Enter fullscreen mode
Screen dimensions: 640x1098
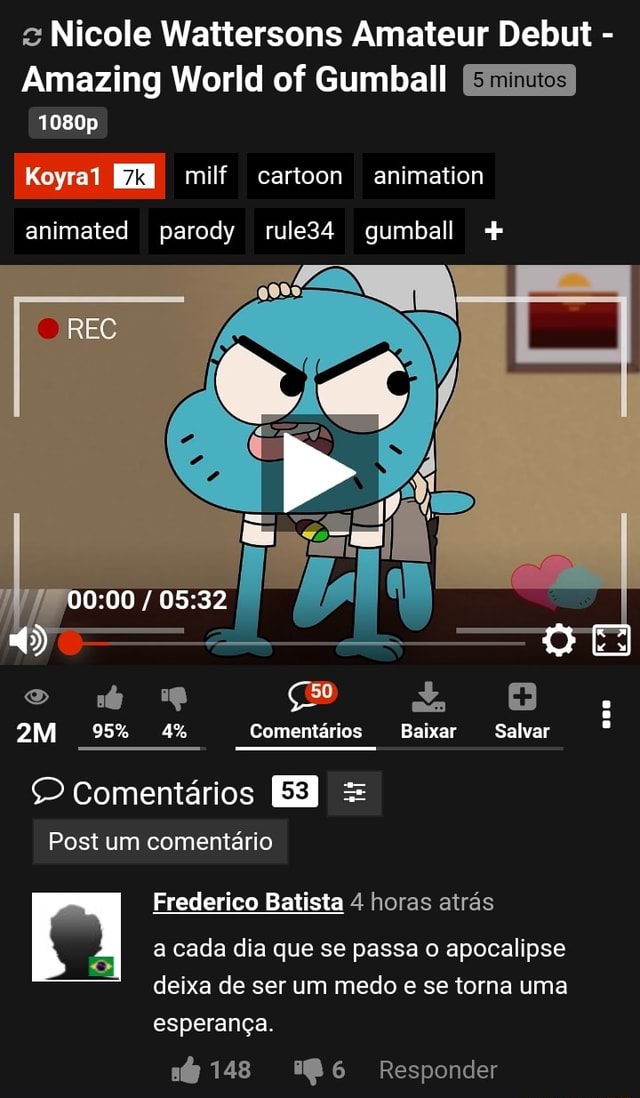tap(611, 640)
